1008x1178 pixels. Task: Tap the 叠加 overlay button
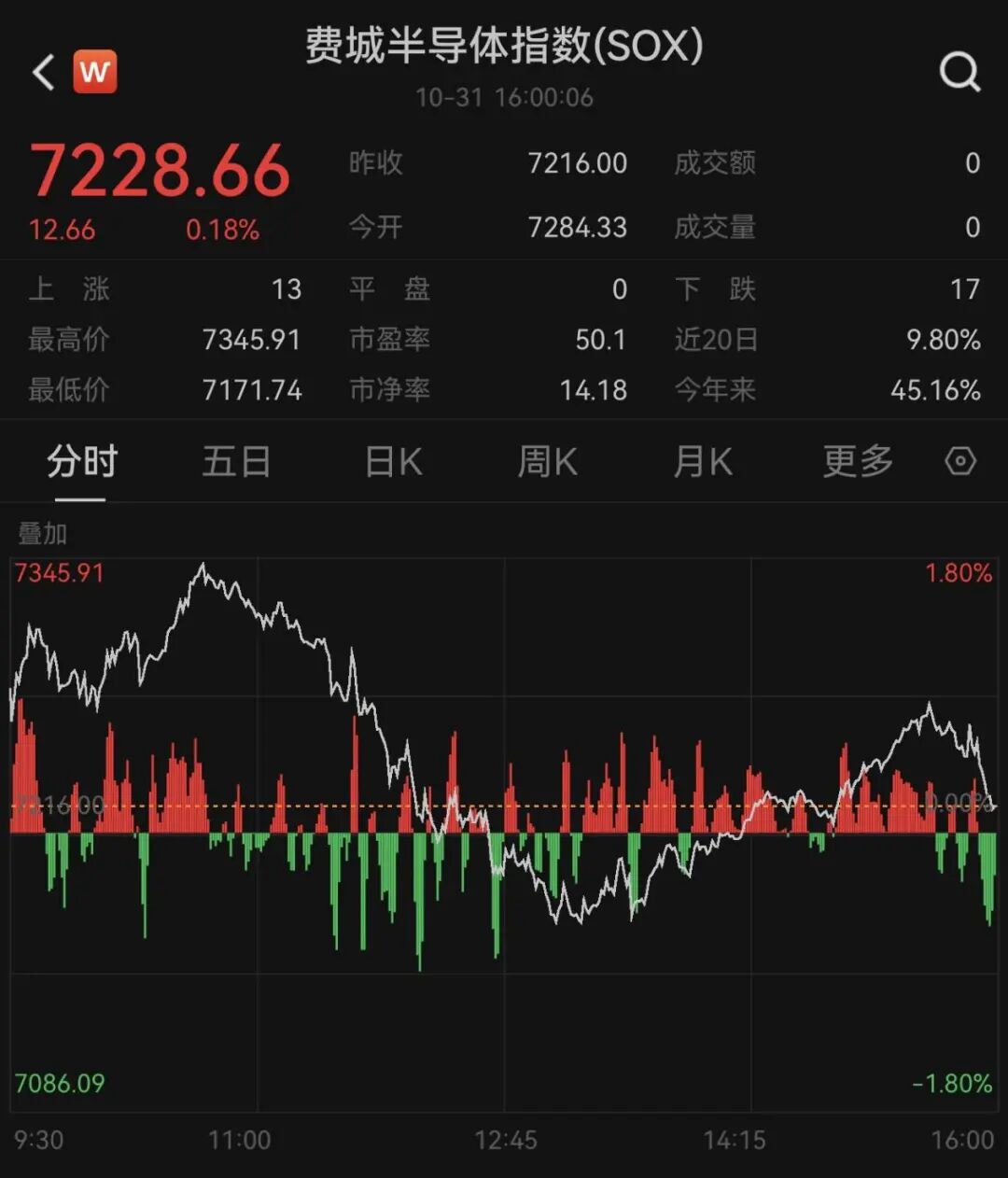[40, 534]
